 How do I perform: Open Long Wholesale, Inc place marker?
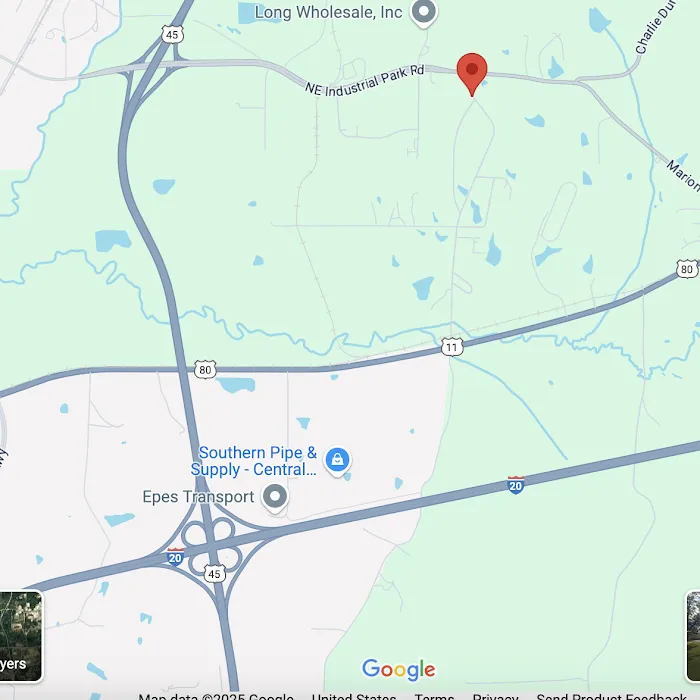(x=425, y=13)
